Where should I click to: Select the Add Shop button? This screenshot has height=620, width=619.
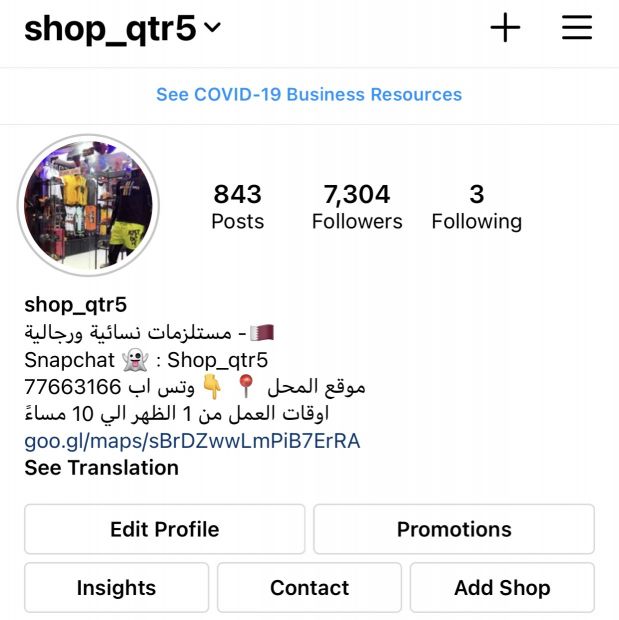coord(502,588)
